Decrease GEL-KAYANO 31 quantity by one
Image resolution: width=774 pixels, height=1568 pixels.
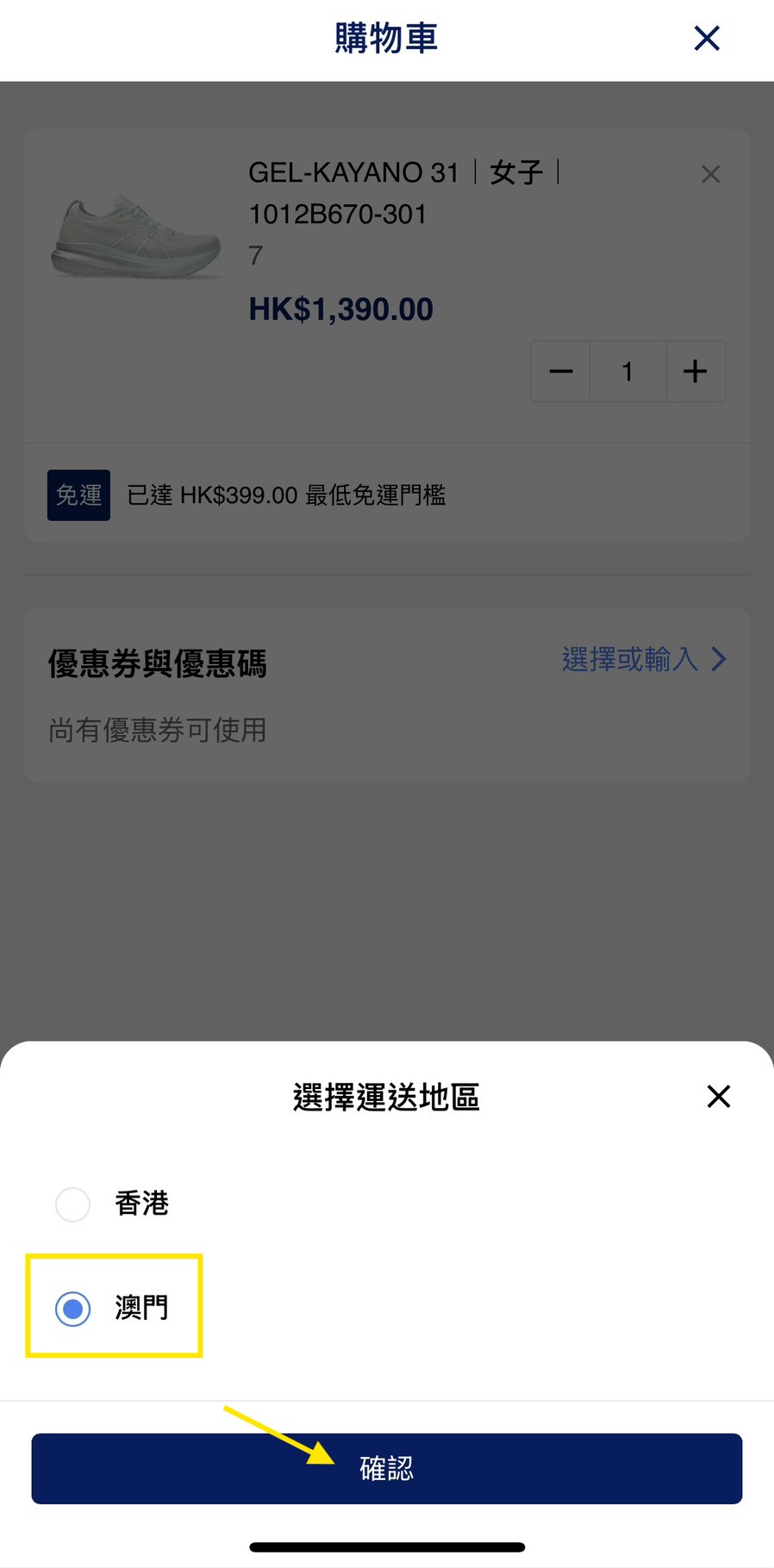point(561,371)
